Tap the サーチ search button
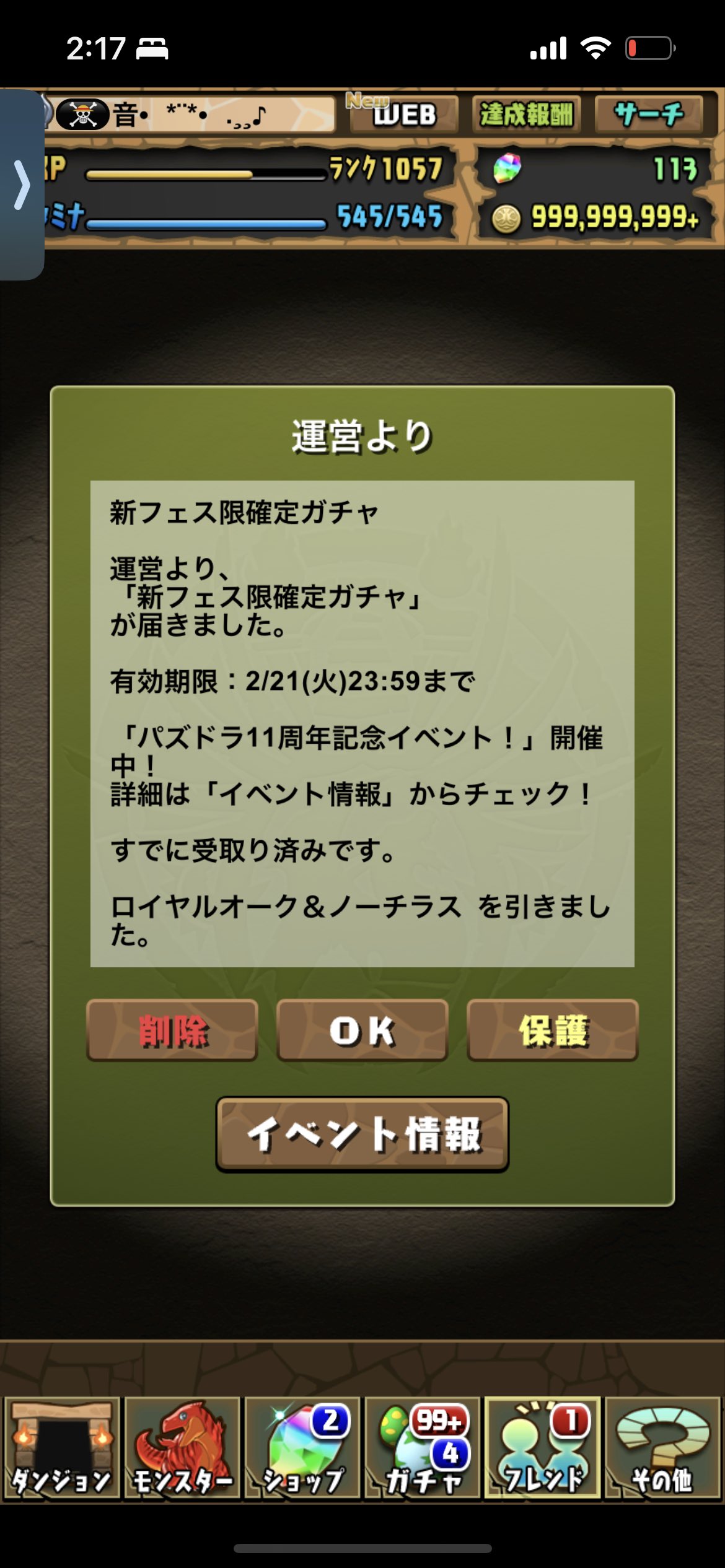The height and width of the screenshot is (1568, 725). point(649,115)
